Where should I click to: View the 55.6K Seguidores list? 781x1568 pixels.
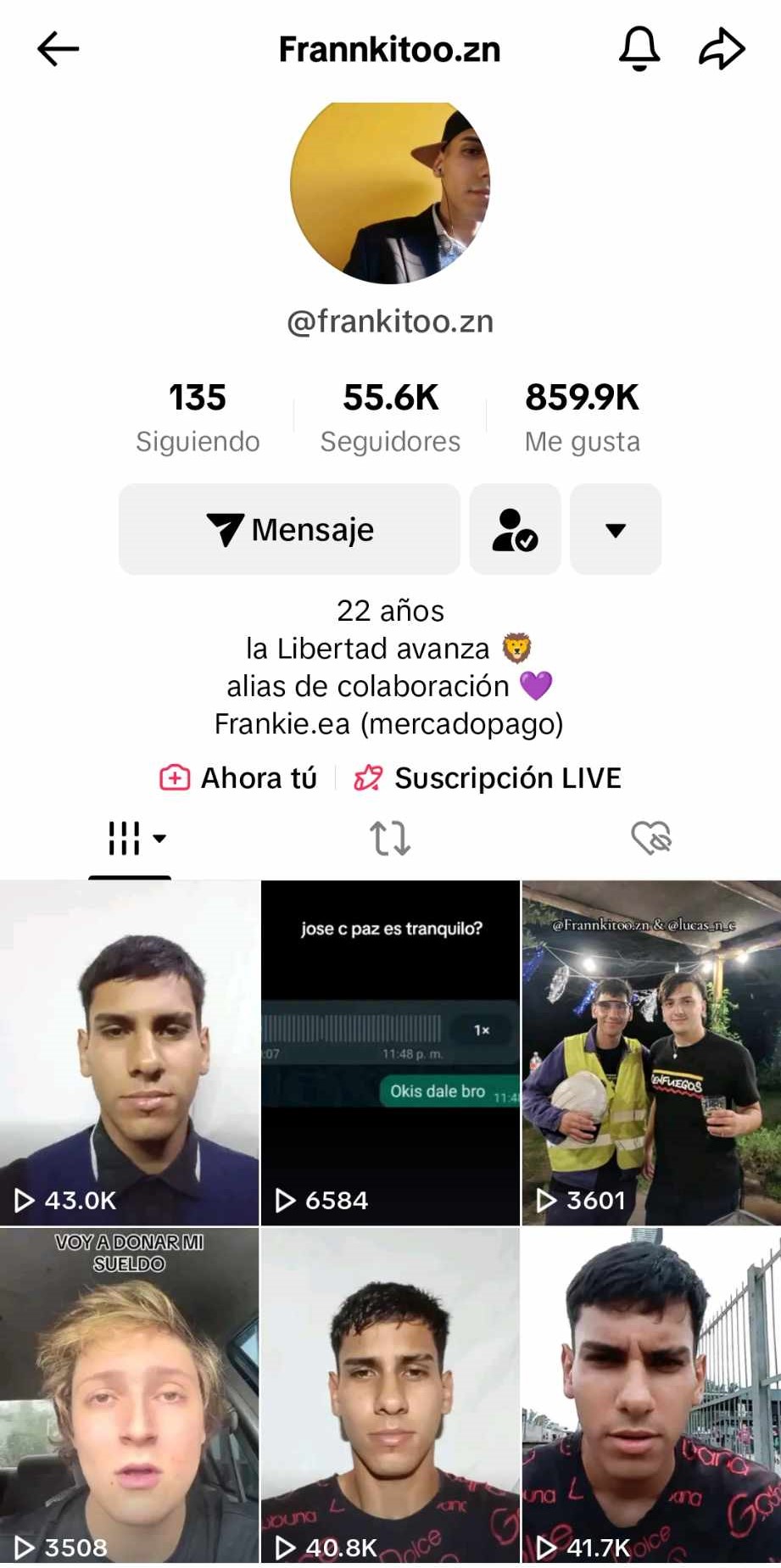click(390, 417)
